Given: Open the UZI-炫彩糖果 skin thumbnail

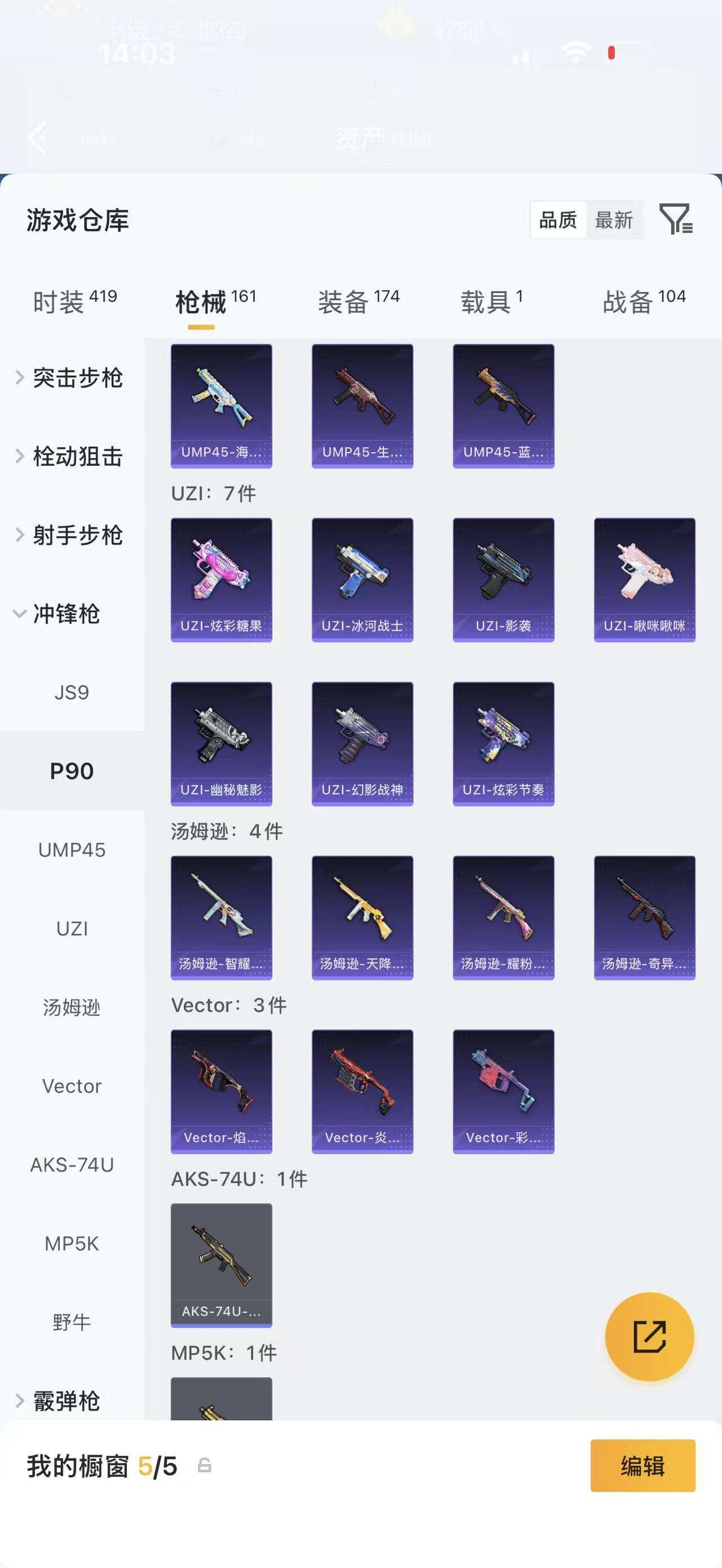Looking at the screenshot, I should [x=221, y=578].
